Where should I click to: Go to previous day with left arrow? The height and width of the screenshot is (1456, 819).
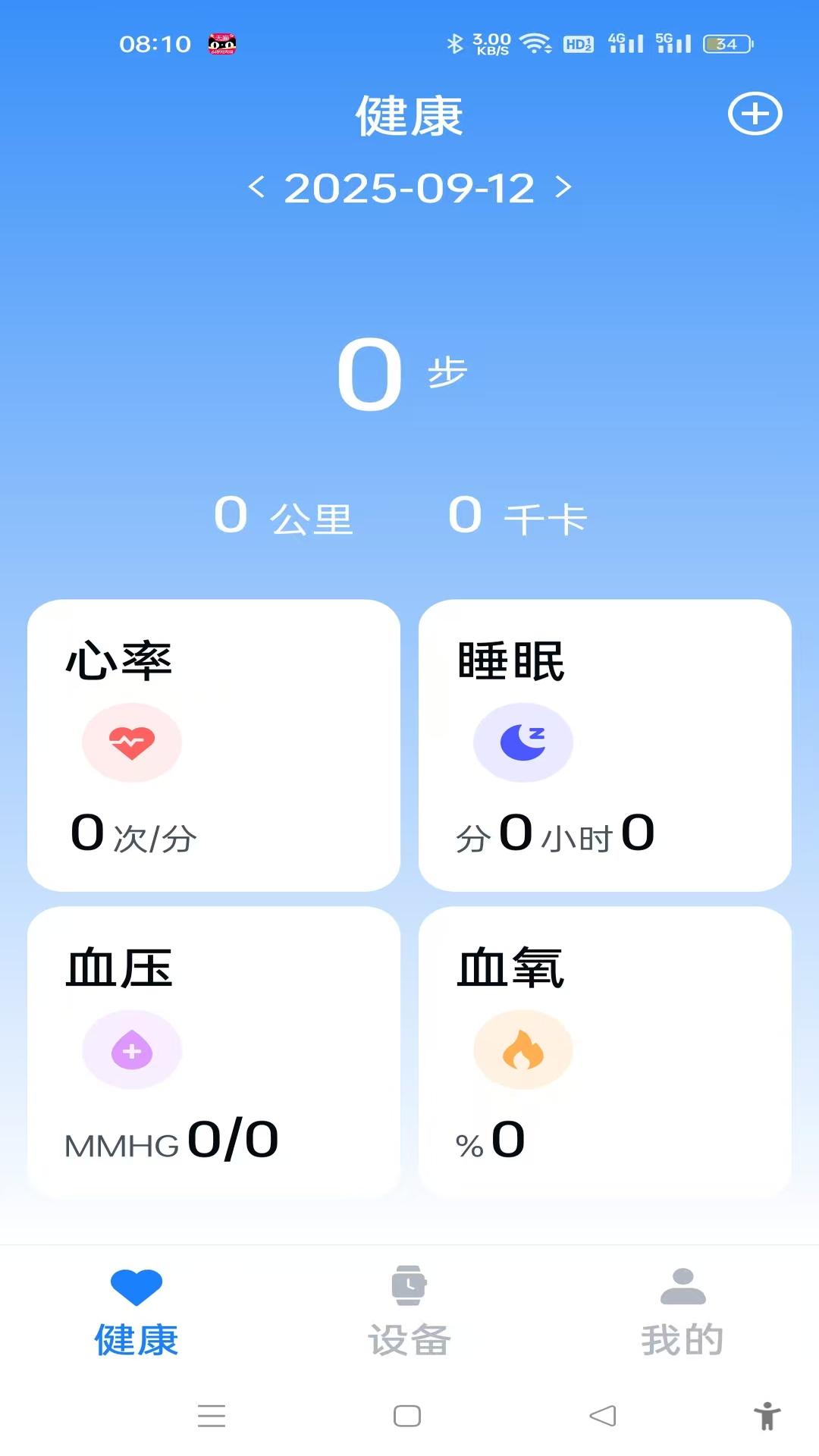click(x=259, y=188)
